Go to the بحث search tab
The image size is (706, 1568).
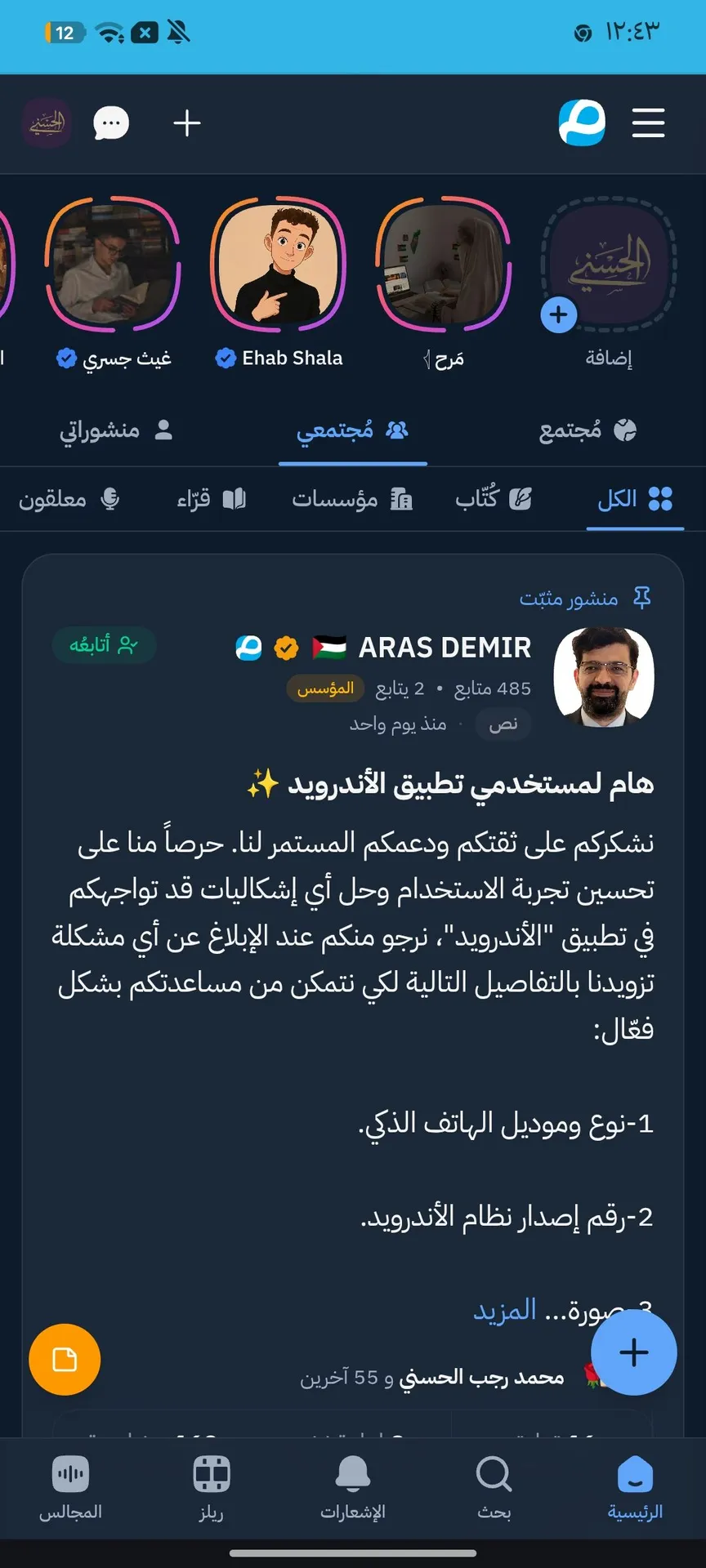[x=494, y=1488]
